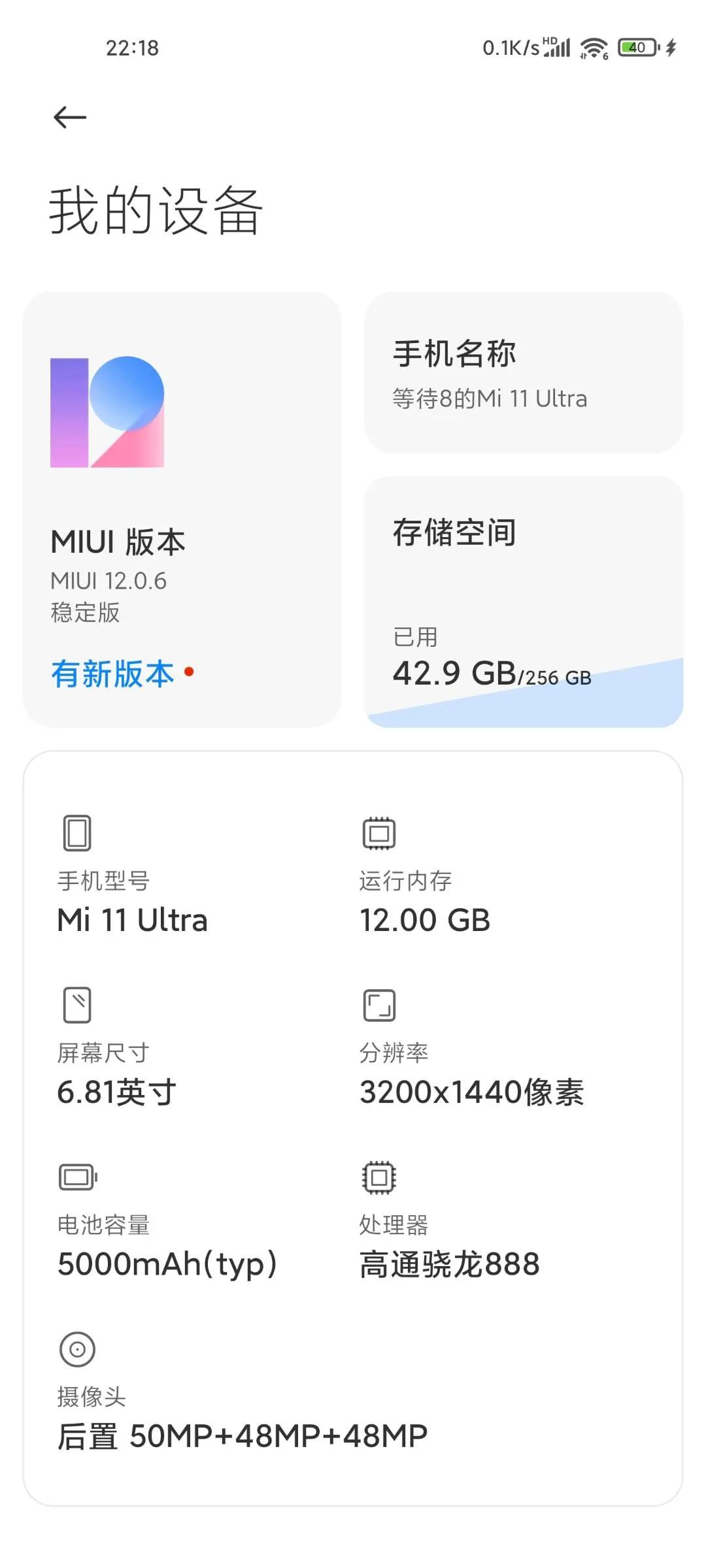This screenshot has height=1568, width=706.
Task: Click the resolution icon above 分辨率
Action: (378, 1005)
